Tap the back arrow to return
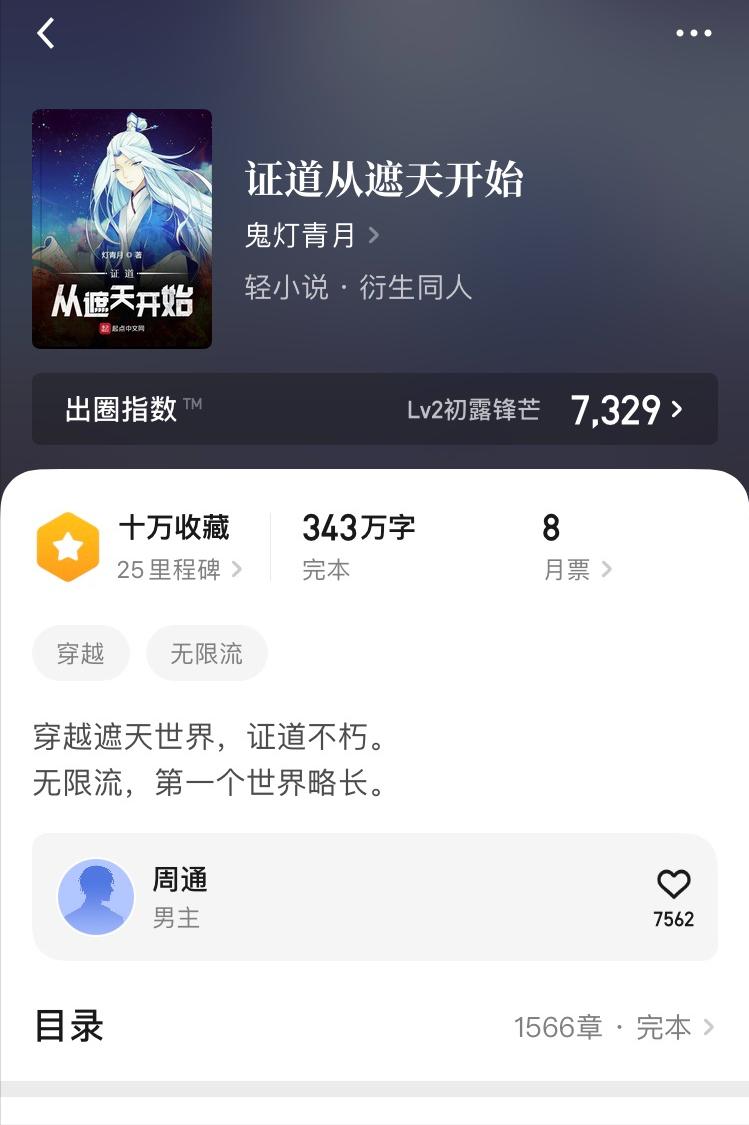Screen dimensions: 749x1125 point(44,33)
